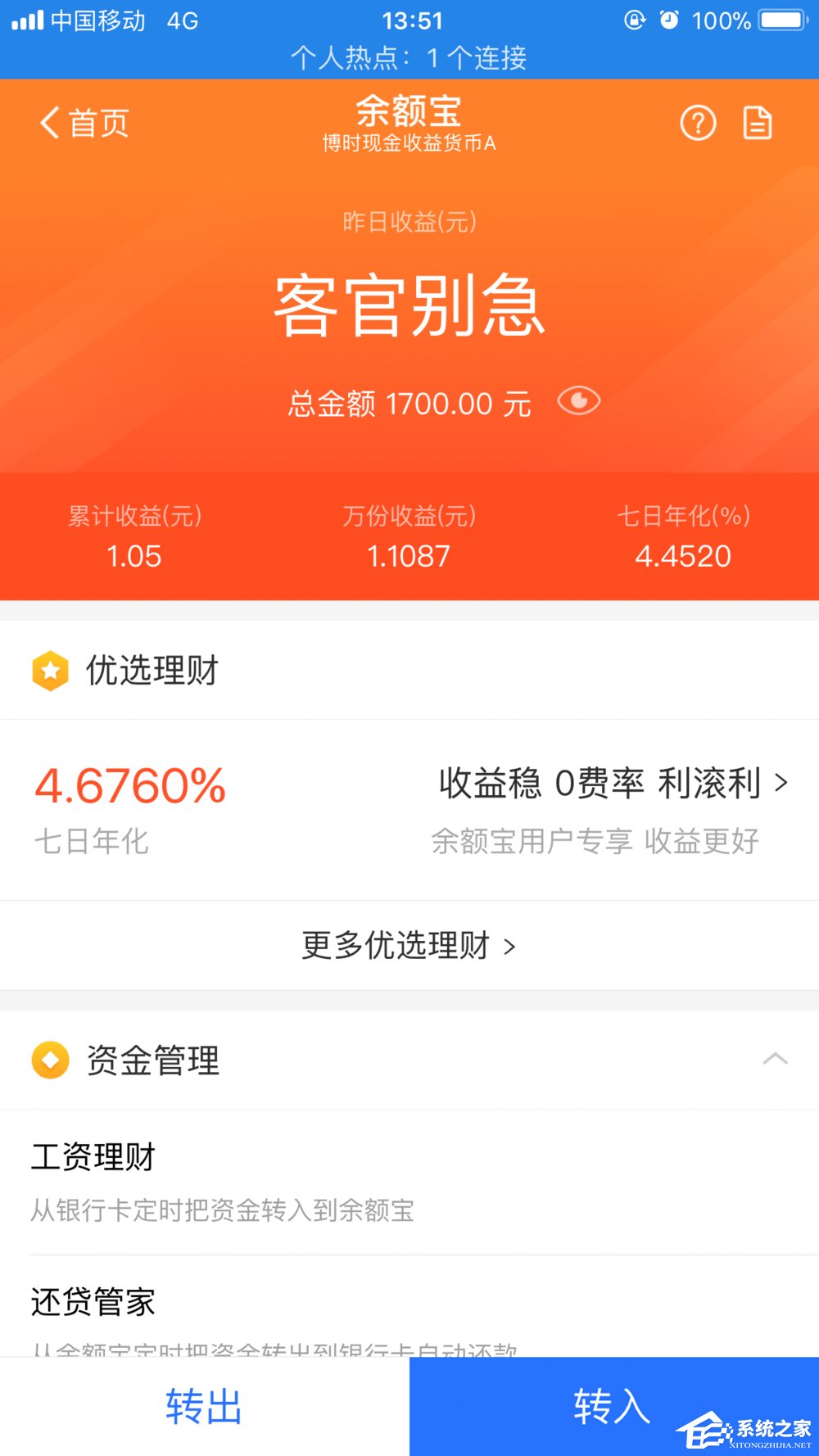Viewport: 819px width, 1456px height.
Task: Tap the 个人热点 connection banner
Action: [409, 58]
